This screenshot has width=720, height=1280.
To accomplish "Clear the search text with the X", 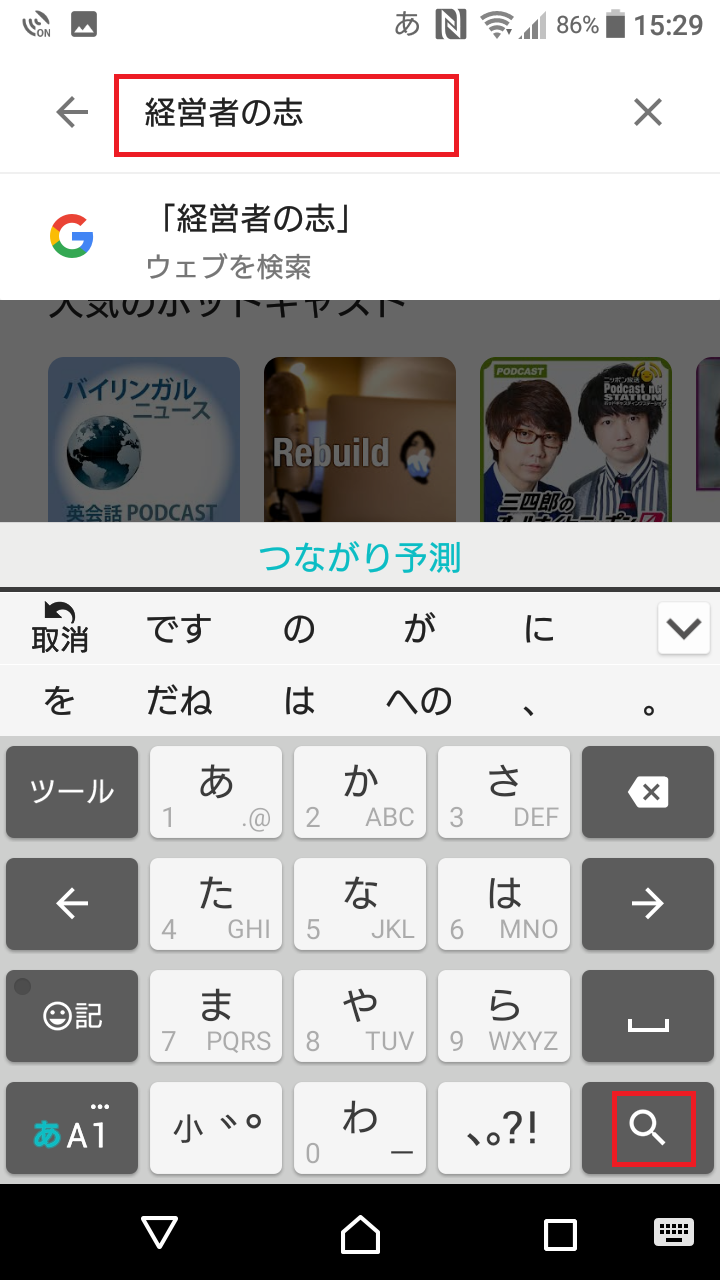I will point(648,113).
